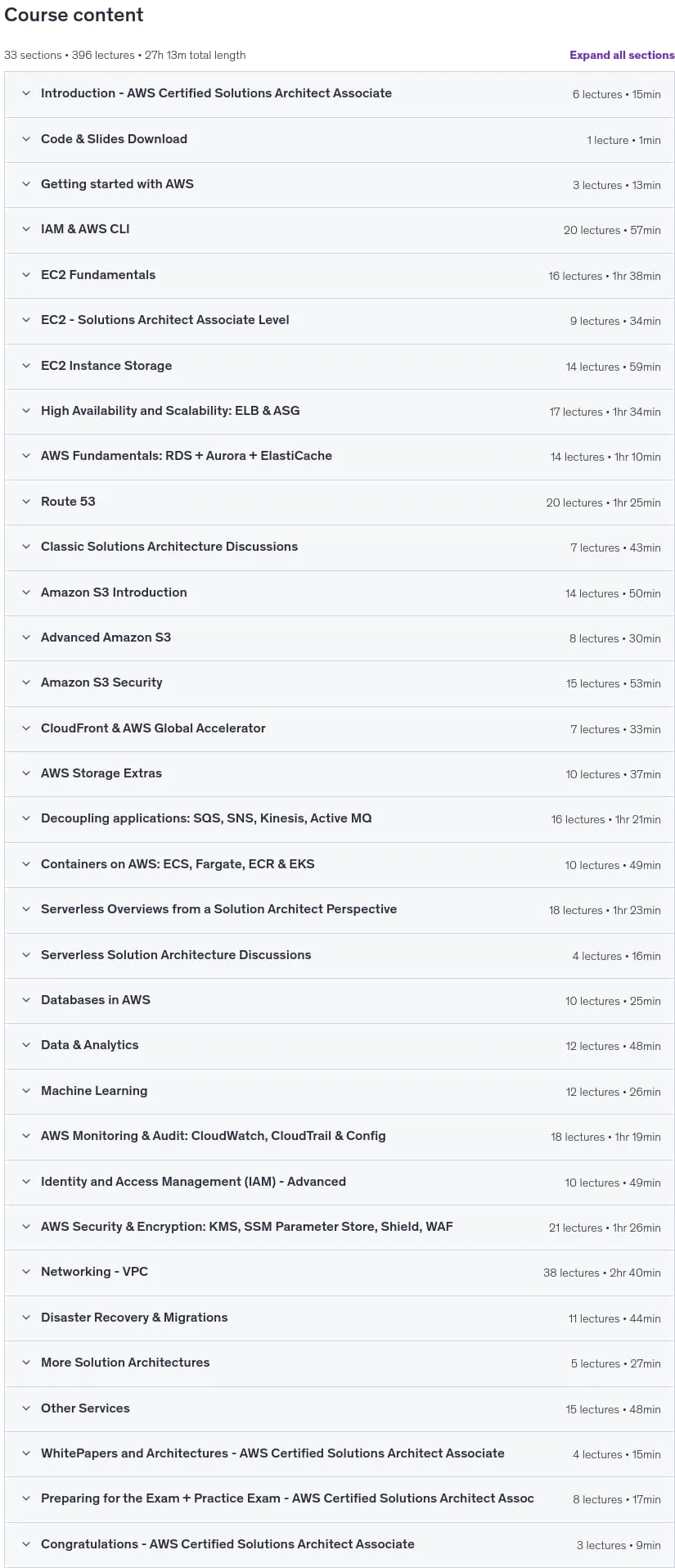The width and height of the screenshot is (675, 1568).
Task: Open the Preparing for the Exam + Practice Exam section
Action: click(340, 1499)
